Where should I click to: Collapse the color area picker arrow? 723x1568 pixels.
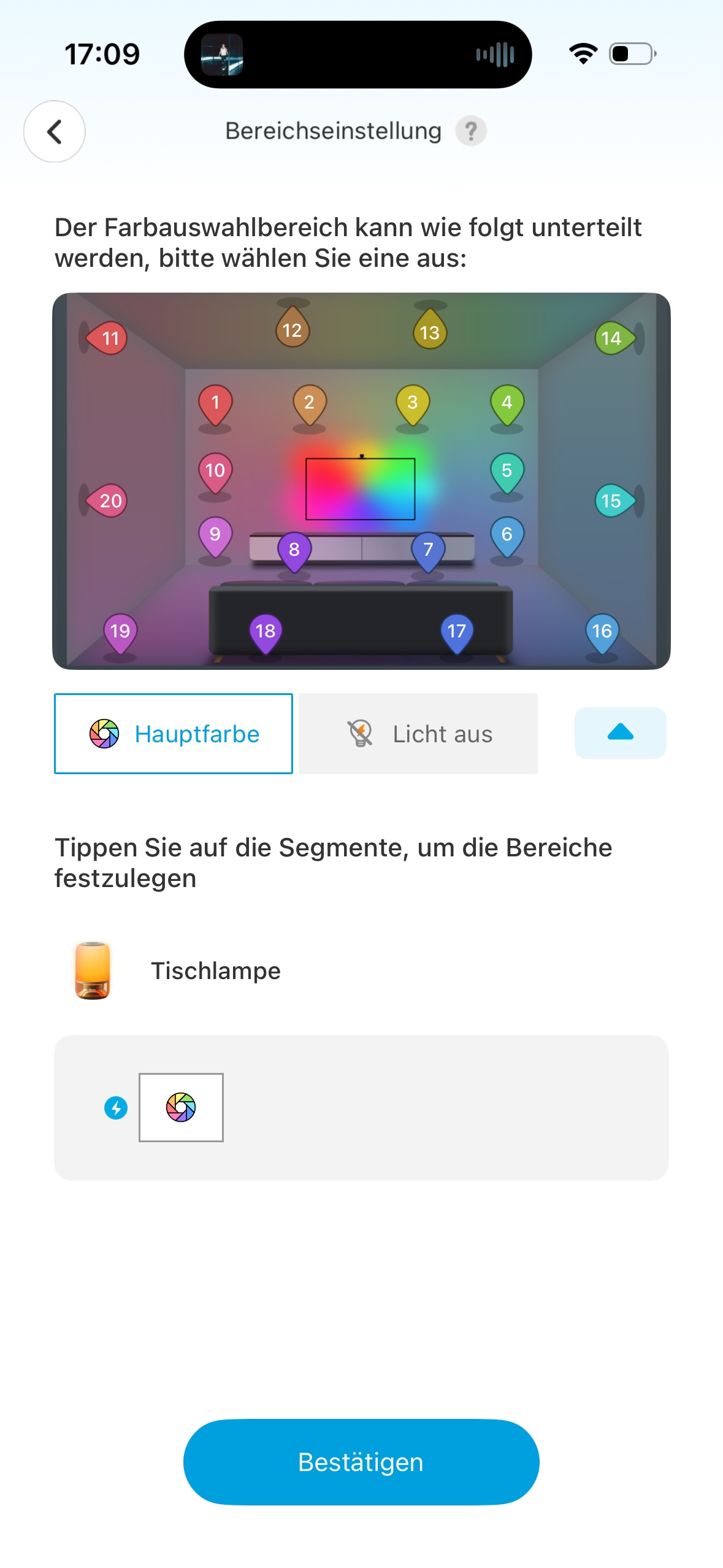point(620,733)
